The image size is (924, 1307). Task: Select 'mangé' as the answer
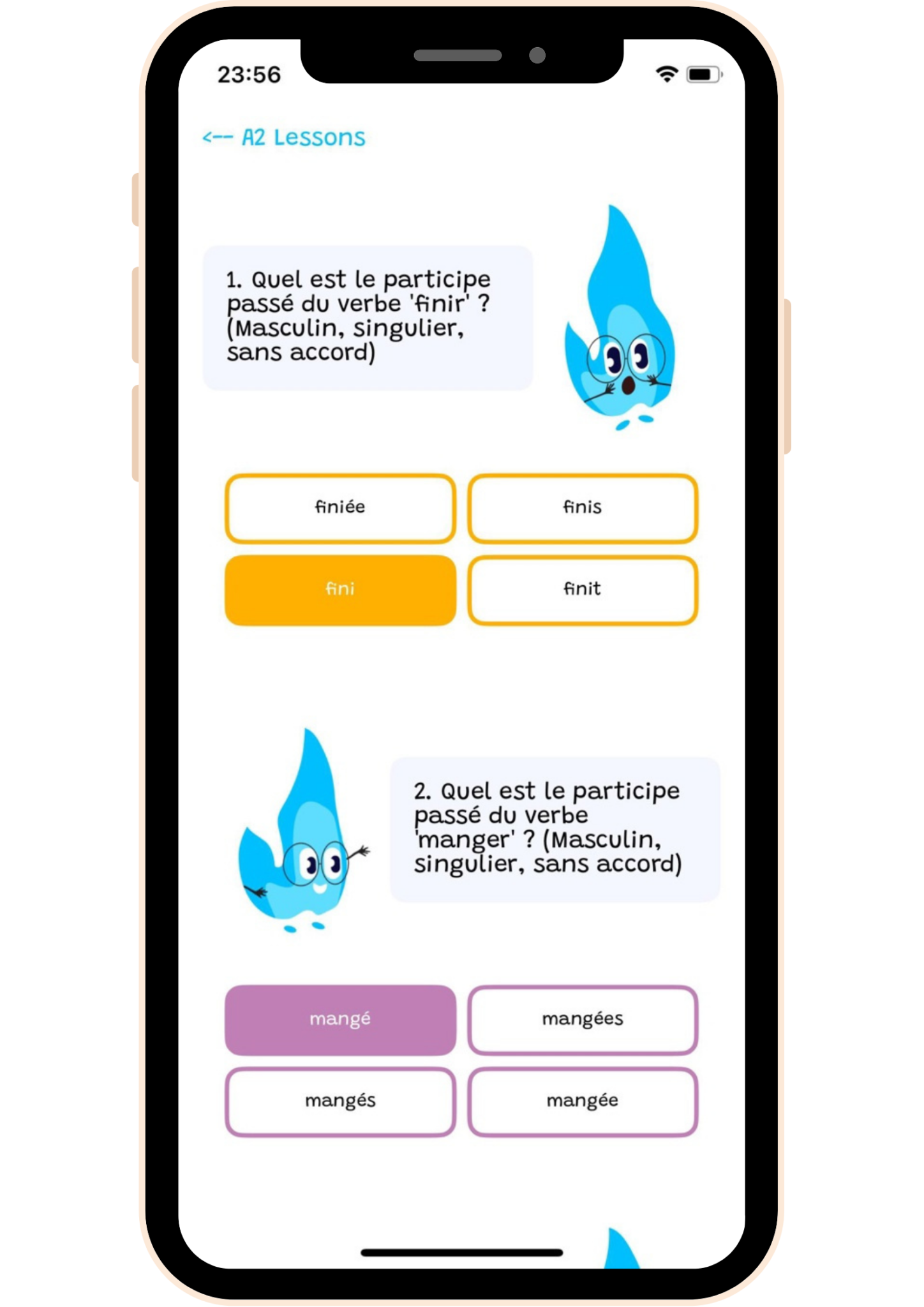coord(340,1019)
